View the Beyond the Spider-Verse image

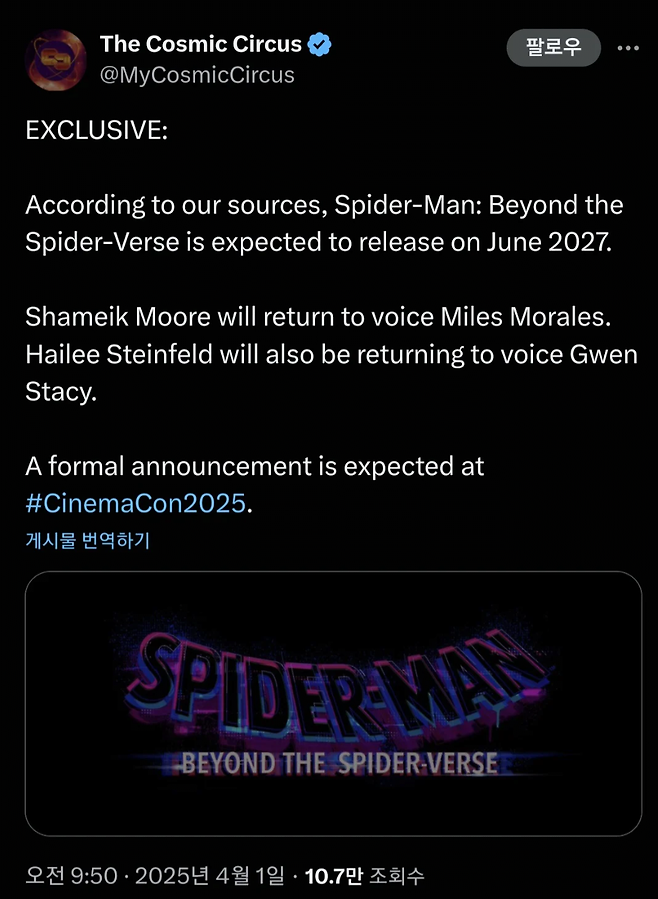click(333, 703)
